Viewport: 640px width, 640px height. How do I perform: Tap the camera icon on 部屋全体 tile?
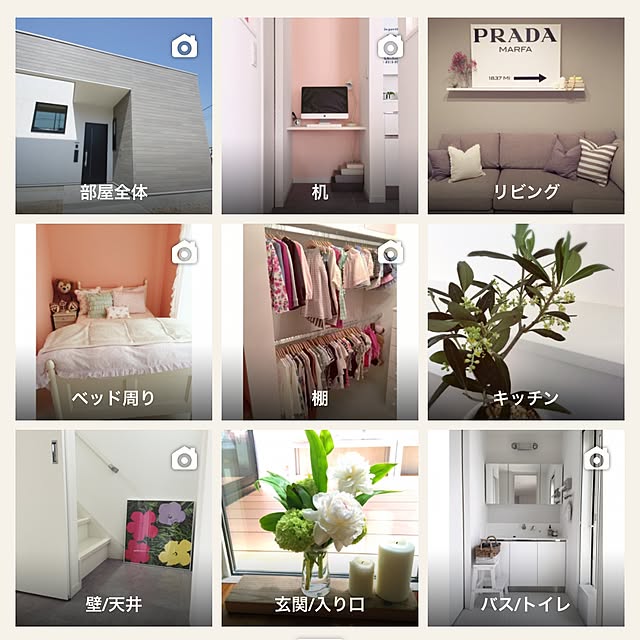pyautogui.click(x=183, y=46)
